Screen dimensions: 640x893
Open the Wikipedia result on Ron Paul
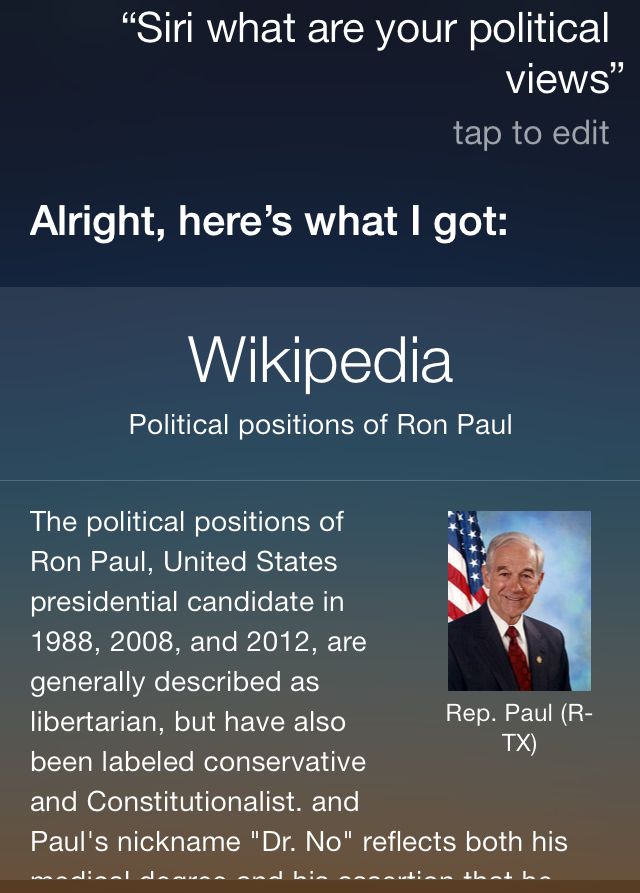point(320,385)
